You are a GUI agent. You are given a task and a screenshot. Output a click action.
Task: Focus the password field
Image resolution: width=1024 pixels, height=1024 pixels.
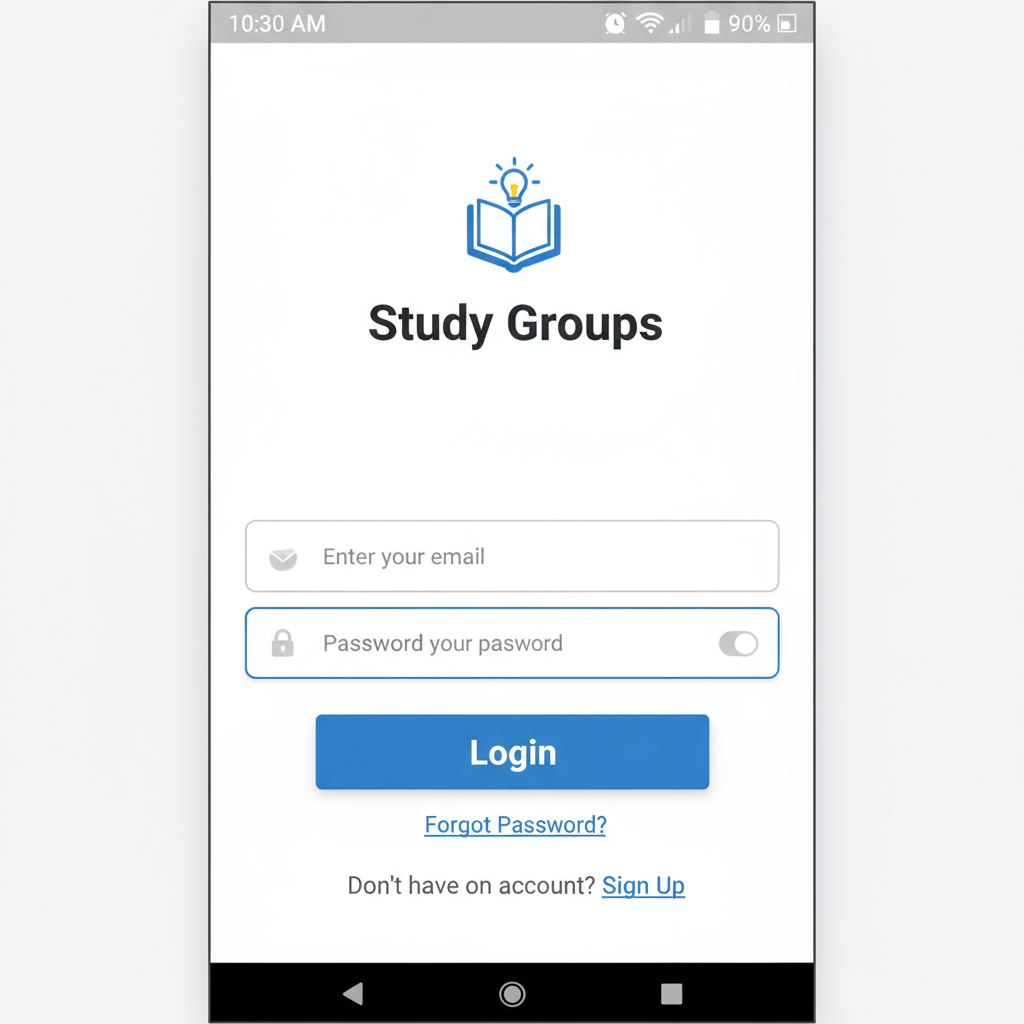[480, 643]
